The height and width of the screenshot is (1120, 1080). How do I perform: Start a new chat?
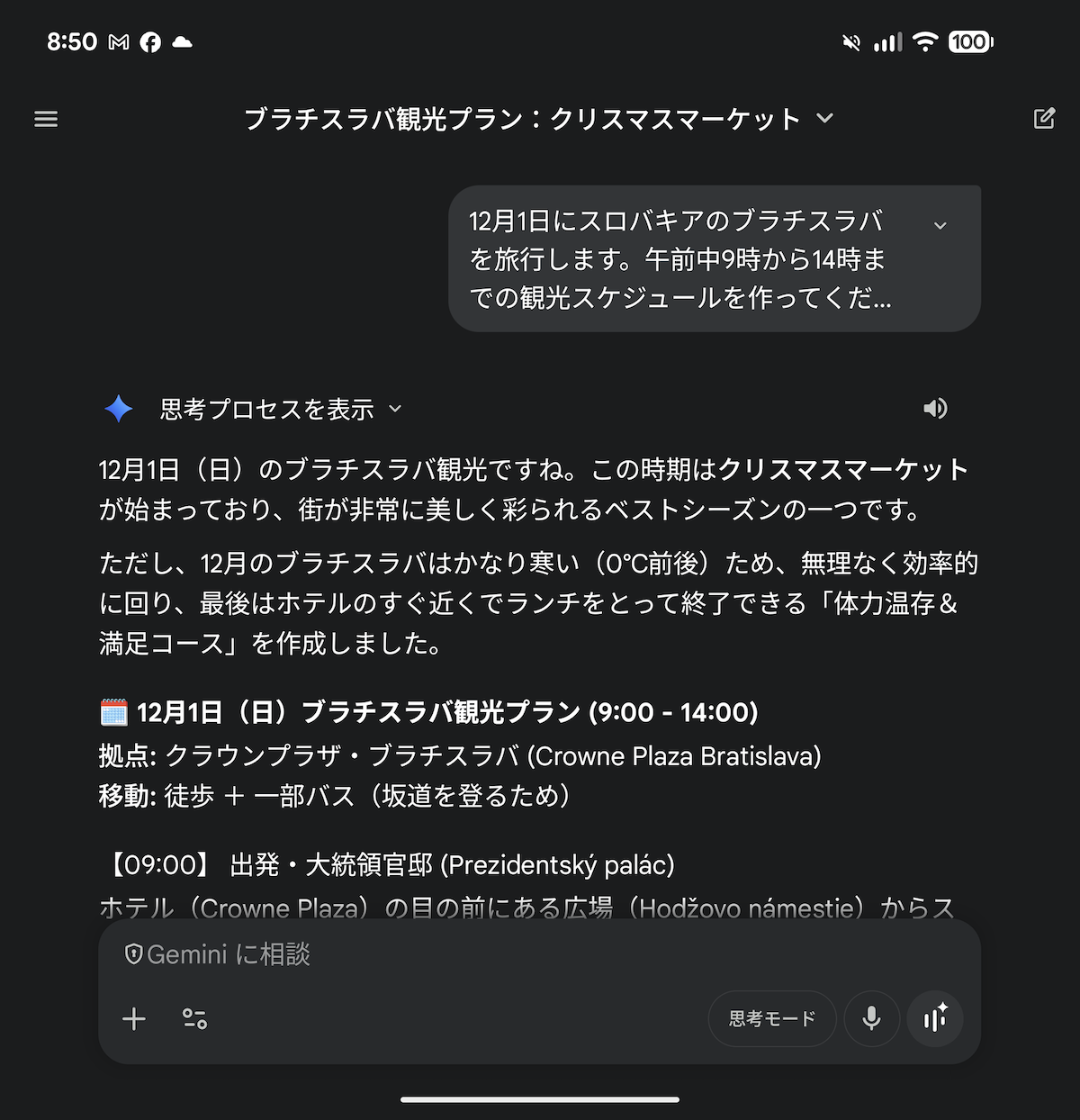[x=1044, y=119]
